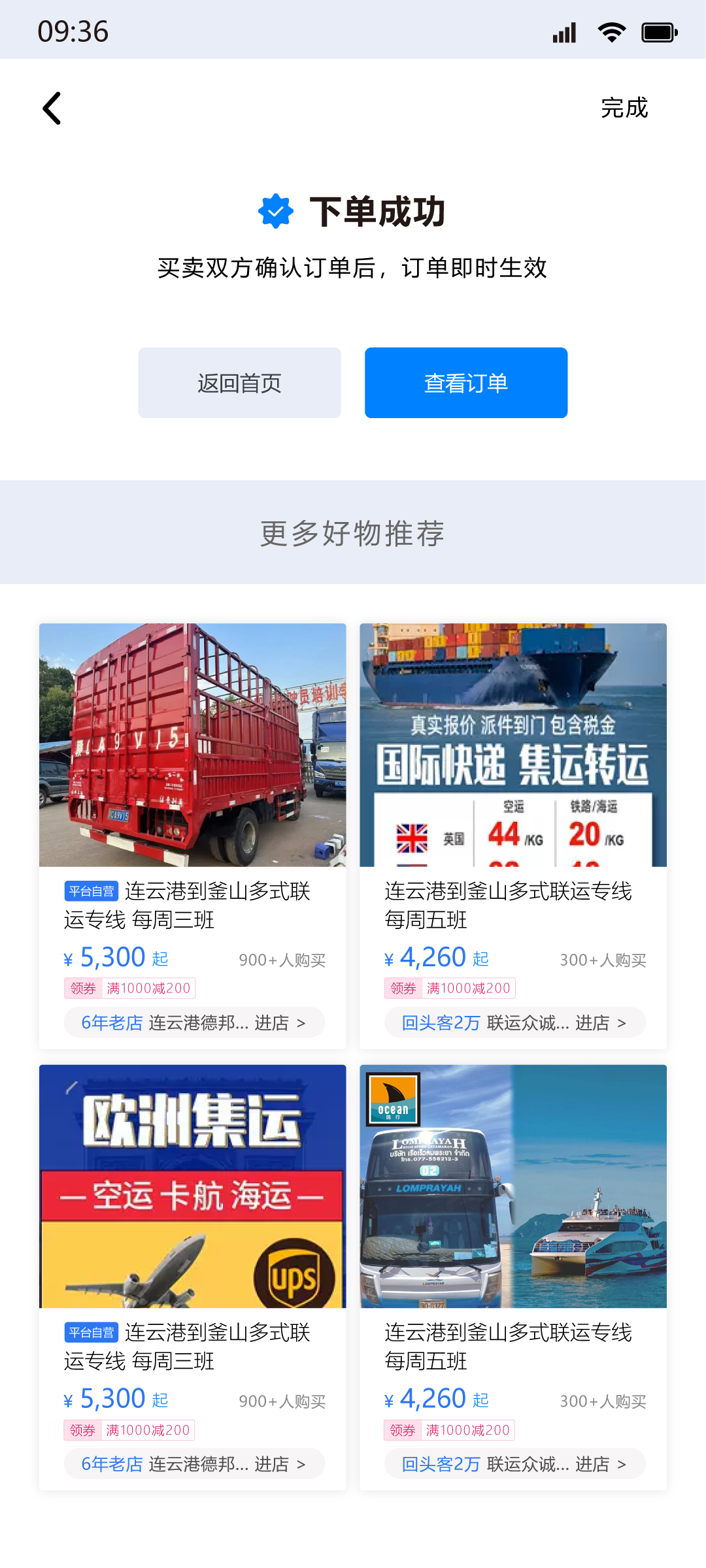The height and width of the screenshot is (1568, 706).
Task: Enter 联运众诚 store under the ocean ferry card
Action: [514, 1464]
